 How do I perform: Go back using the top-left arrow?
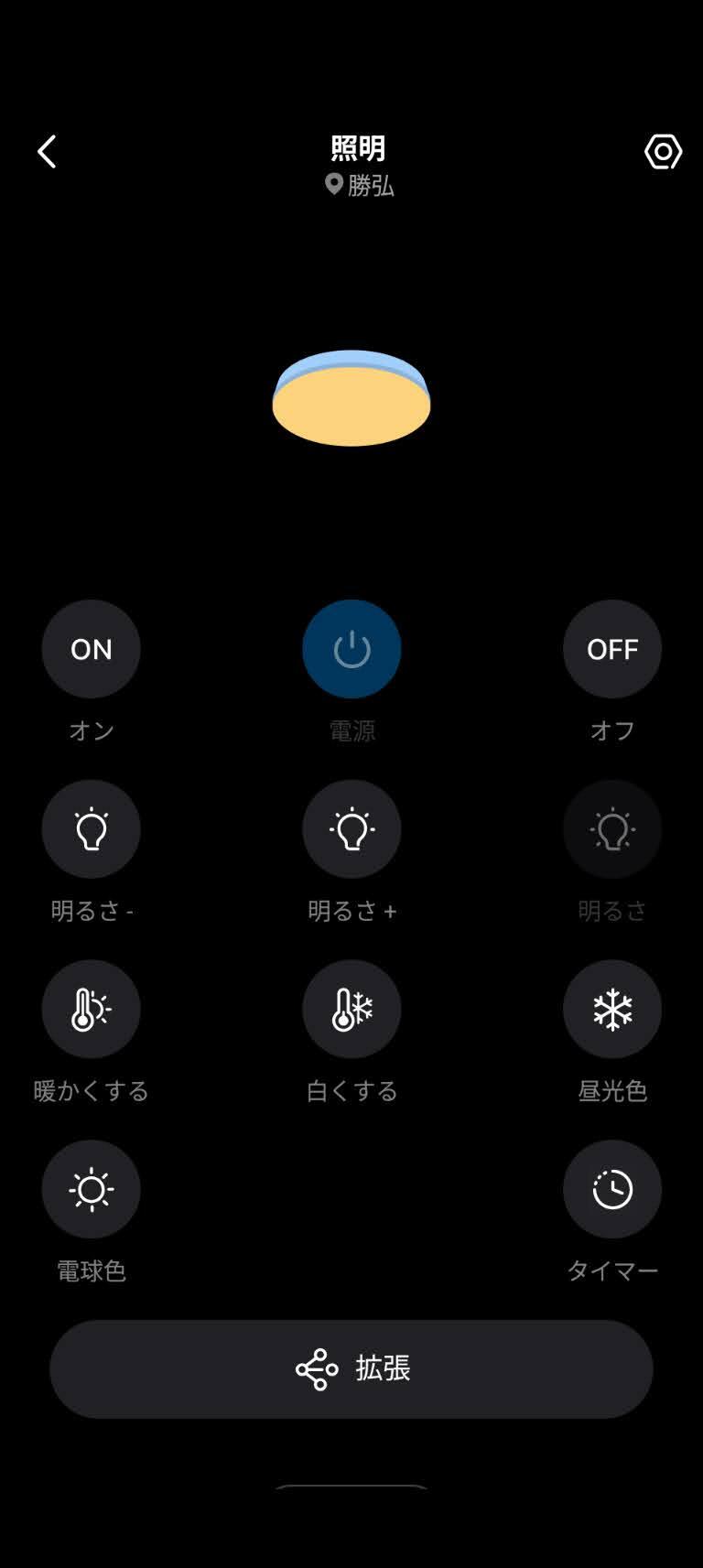47,152
